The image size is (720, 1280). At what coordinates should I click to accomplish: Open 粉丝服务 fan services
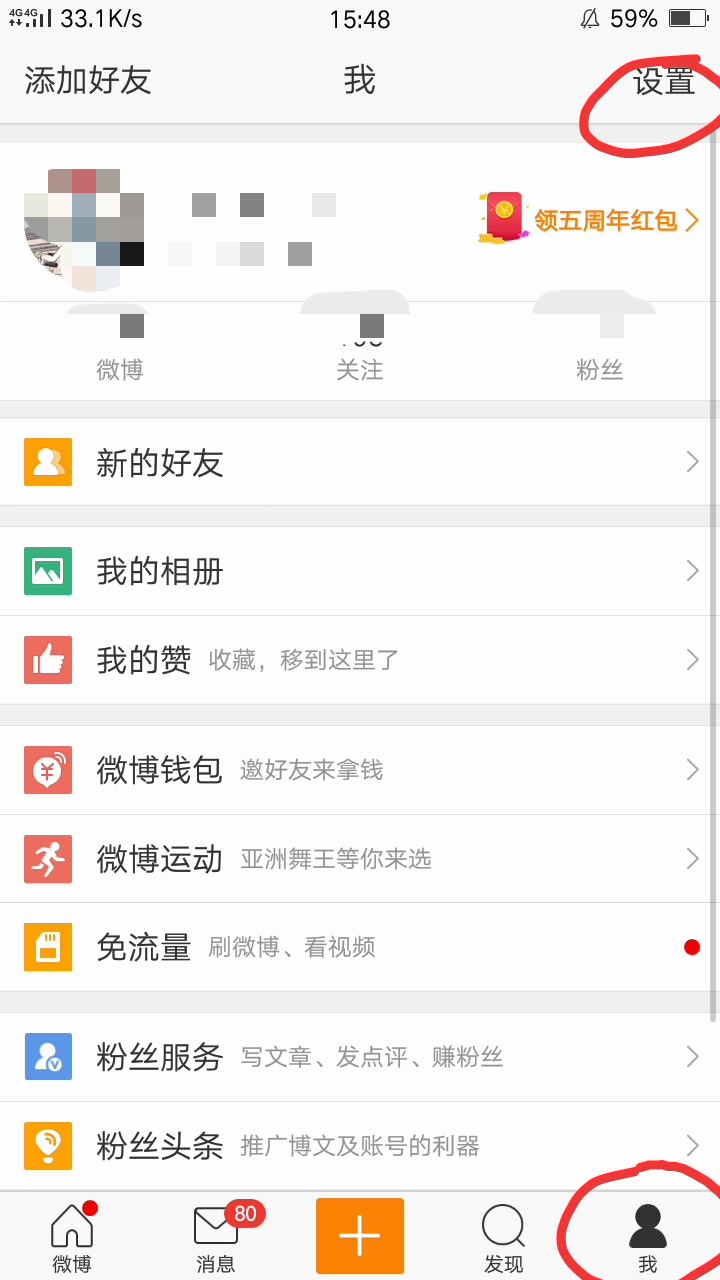[360, 1057]
